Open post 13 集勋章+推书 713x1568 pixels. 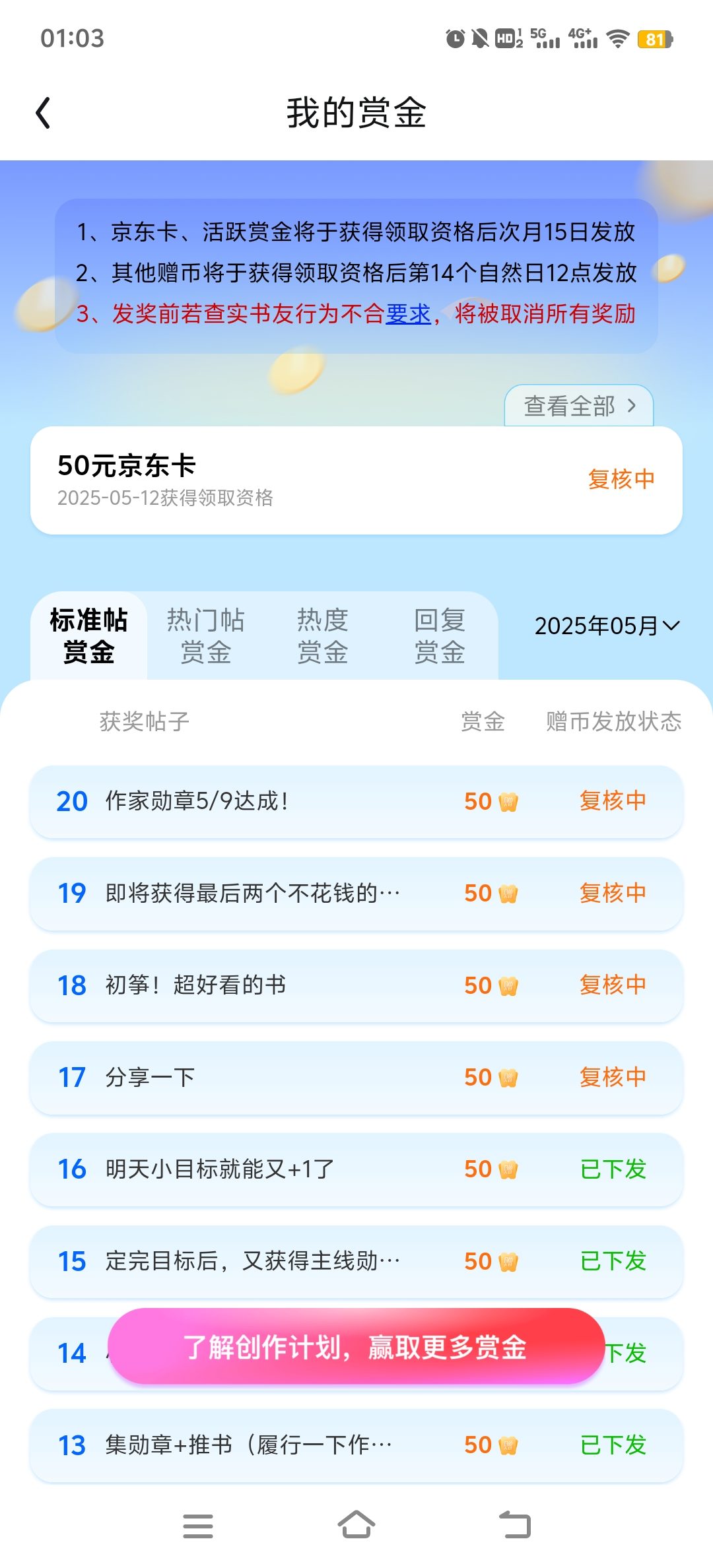click(356, 1445)
